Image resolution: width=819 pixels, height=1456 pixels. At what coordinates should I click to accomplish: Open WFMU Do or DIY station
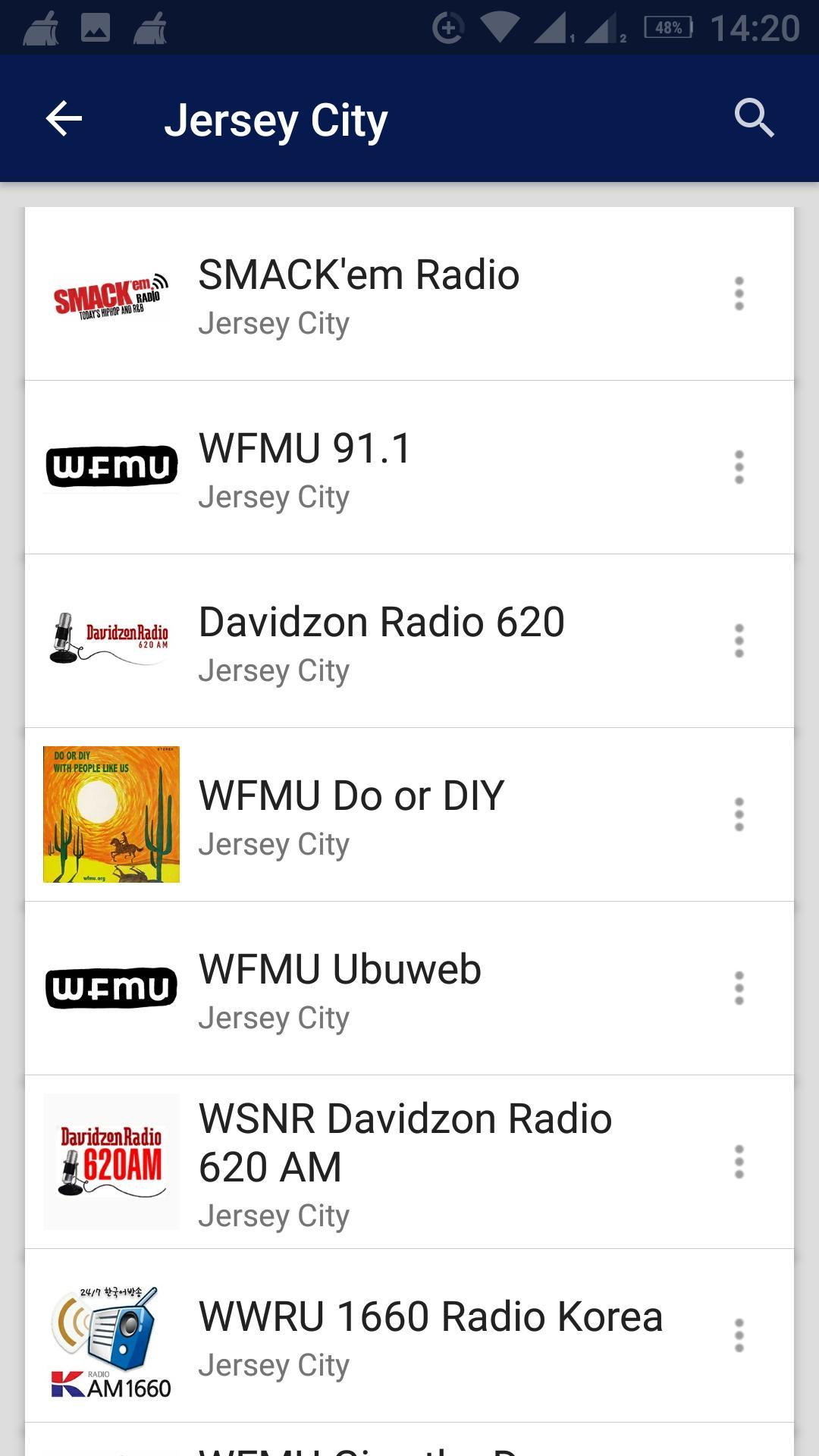(409, 814)
